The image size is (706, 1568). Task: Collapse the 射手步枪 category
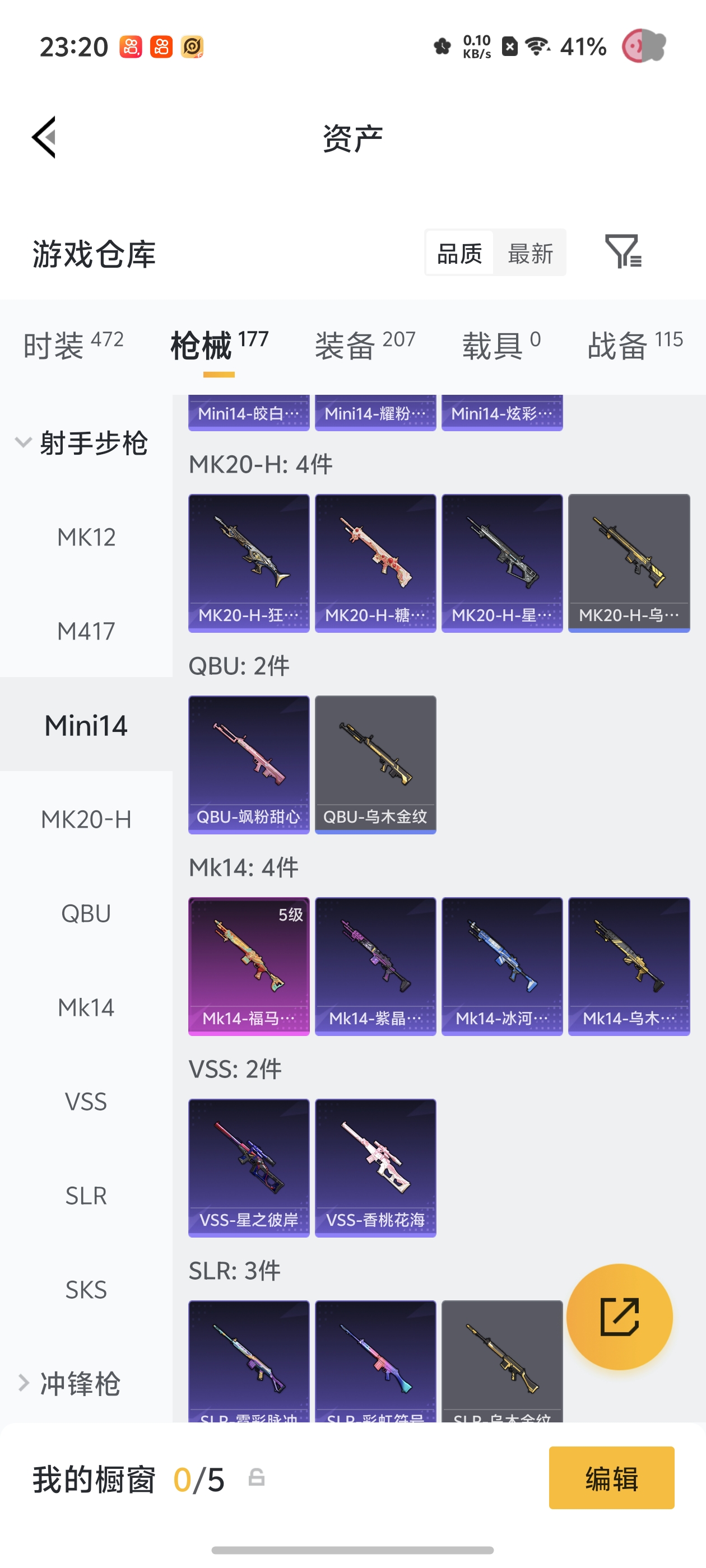[x=81, y=443]
